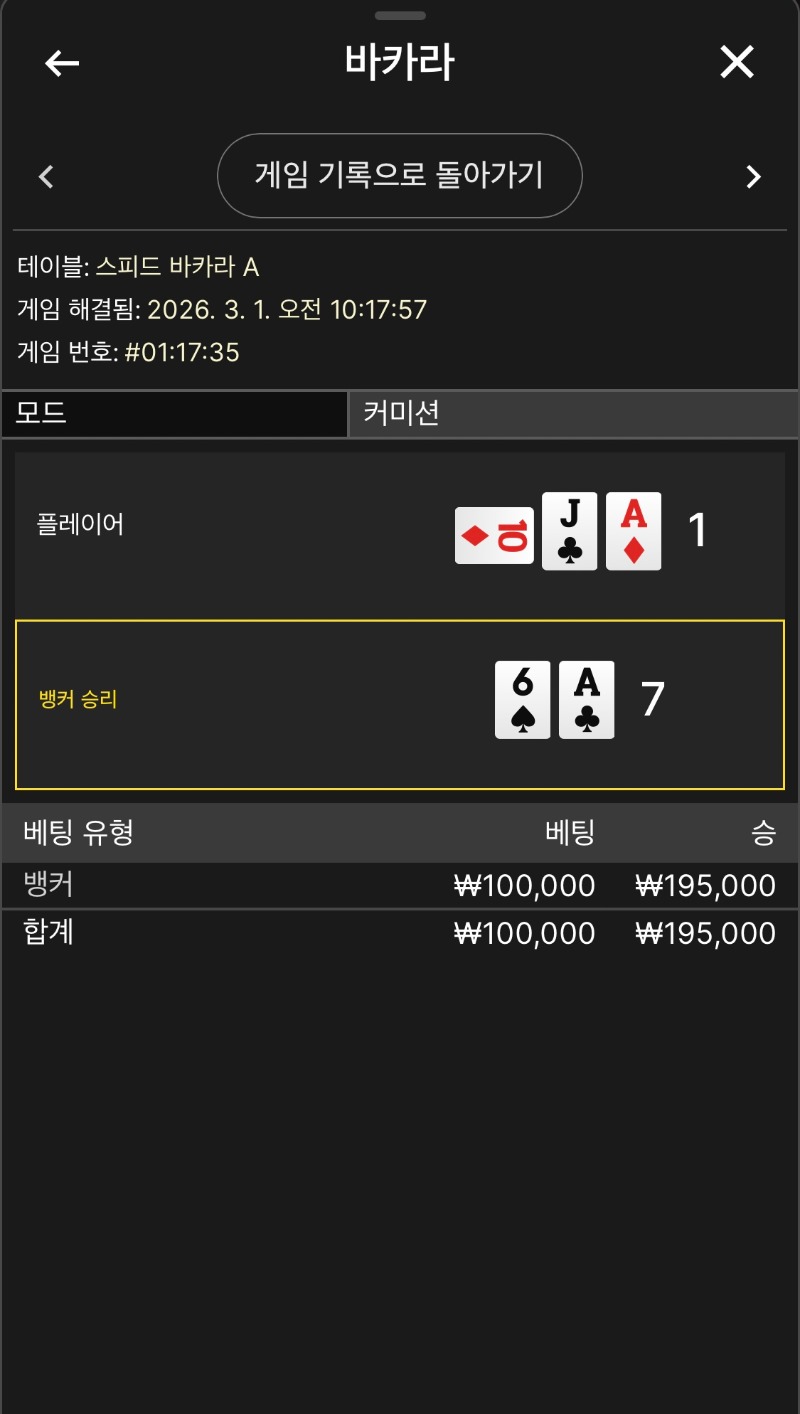Close the 바카라 game detail panel
Viewport: 800px width, 1414px height.
[x=737, y=63]
